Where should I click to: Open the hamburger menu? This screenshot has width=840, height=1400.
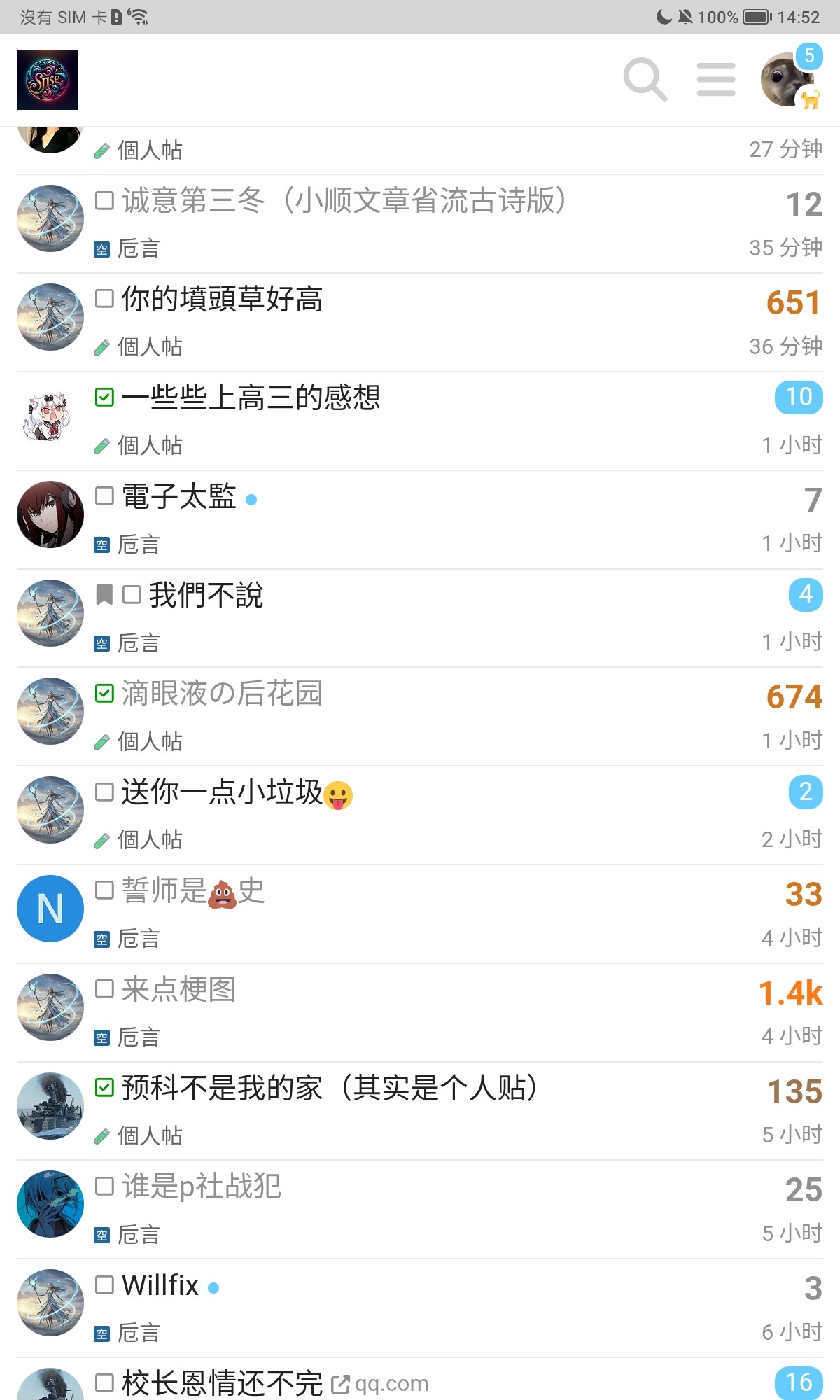tap(716, 80)
